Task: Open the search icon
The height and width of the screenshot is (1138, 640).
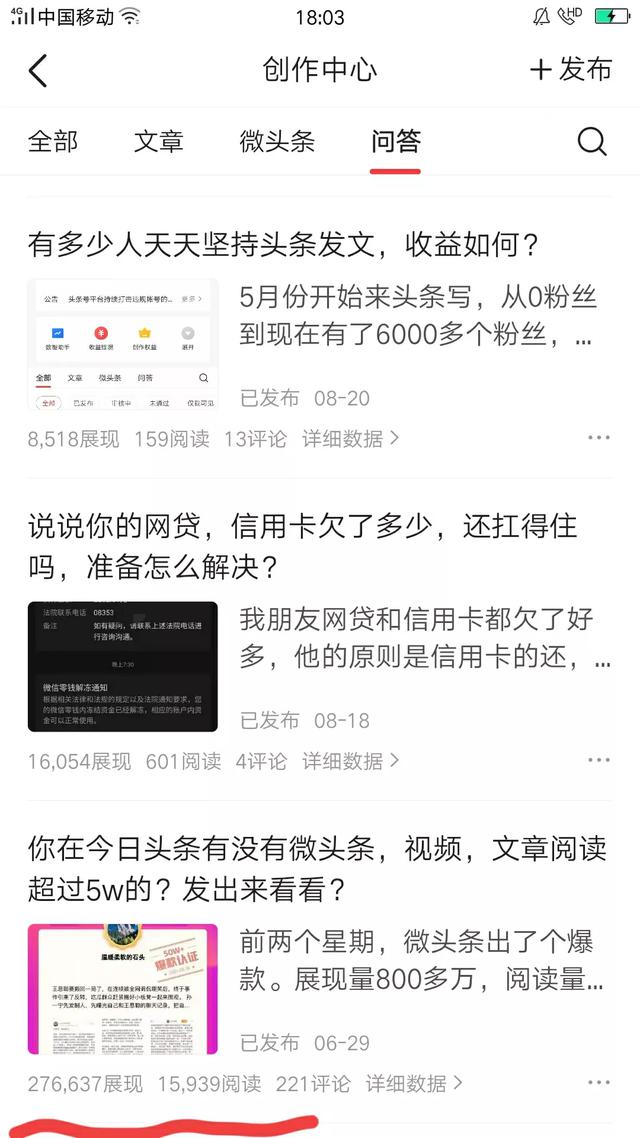Action: click(x=592, y=142)
